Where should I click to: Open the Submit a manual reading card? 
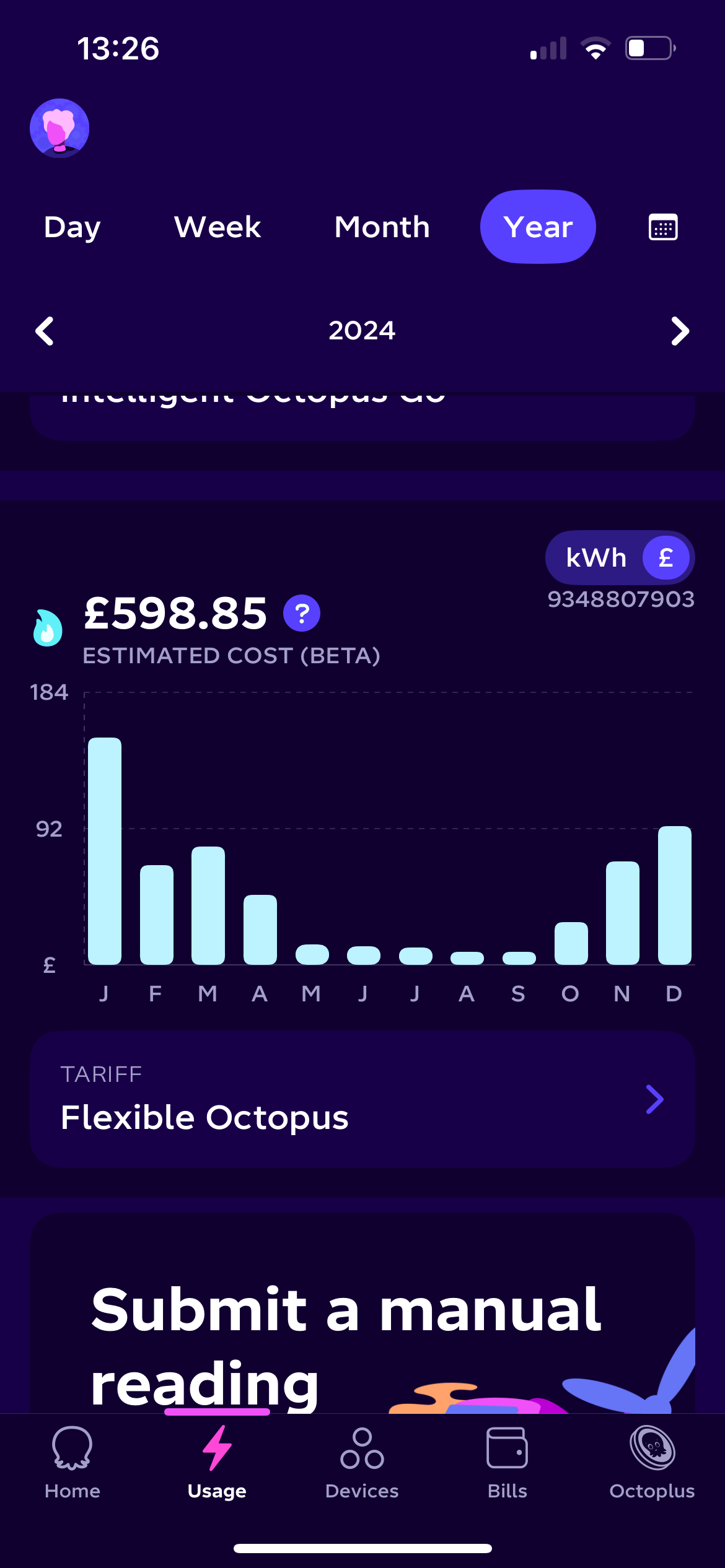[362, 1313]
